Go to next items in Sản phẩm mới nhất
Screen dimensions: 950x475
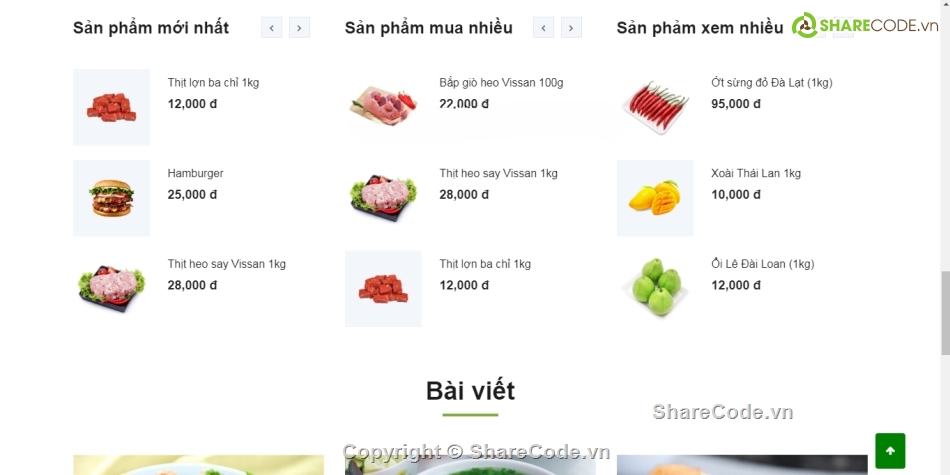pos(299,28)
